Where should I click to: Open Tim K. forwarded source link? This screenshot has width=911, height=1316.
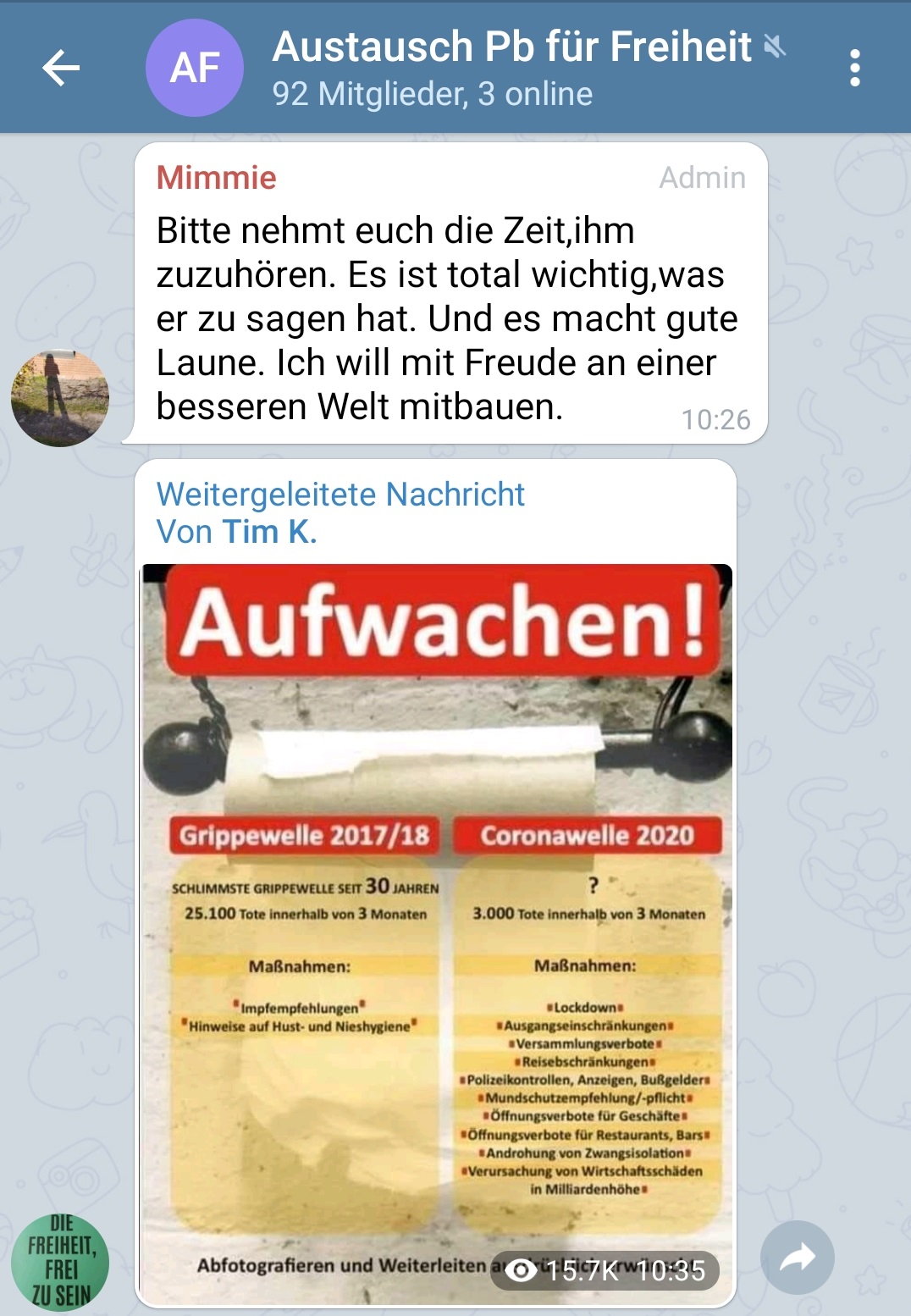pos(269,533)
